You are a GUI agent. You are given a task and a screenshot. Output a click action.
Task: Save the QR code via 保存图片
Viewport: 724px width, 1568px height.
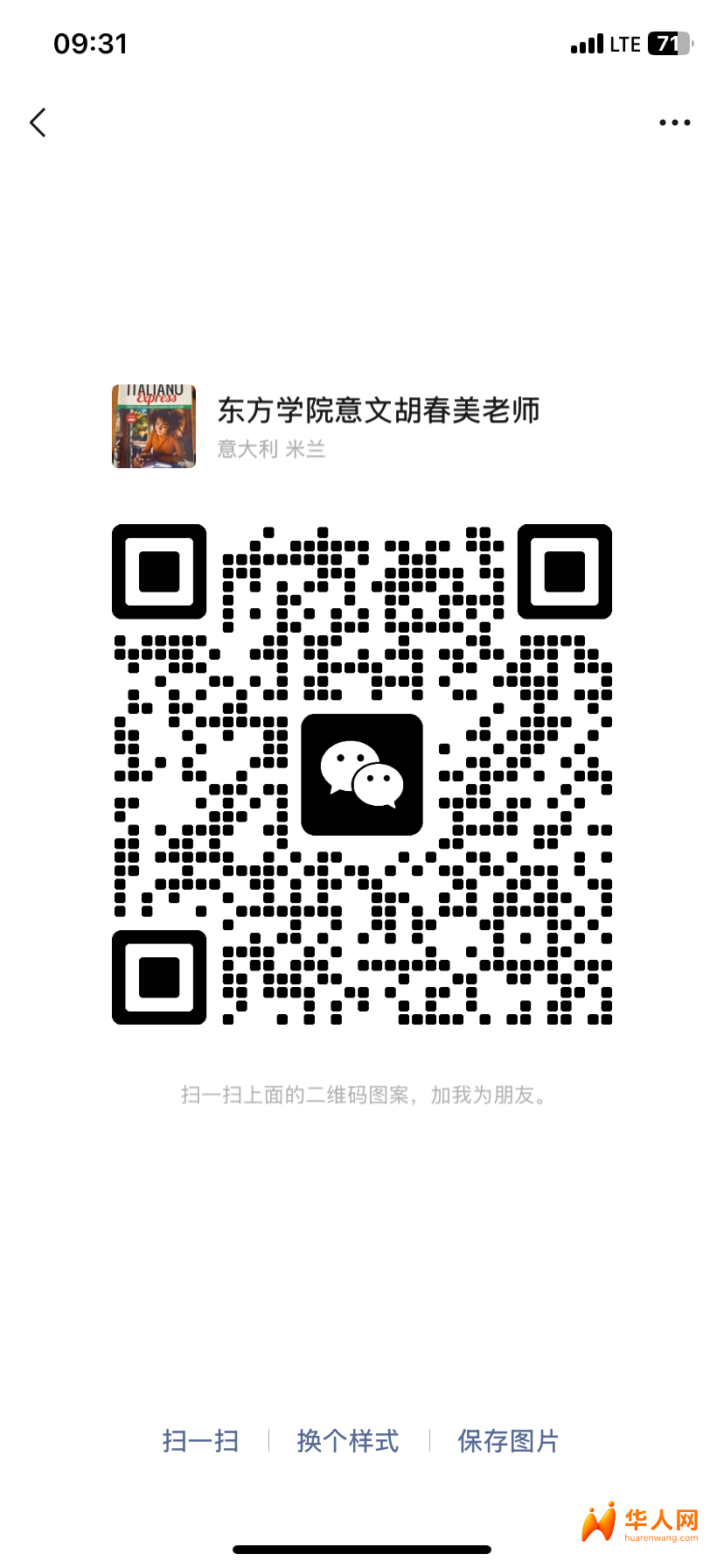508,1441
